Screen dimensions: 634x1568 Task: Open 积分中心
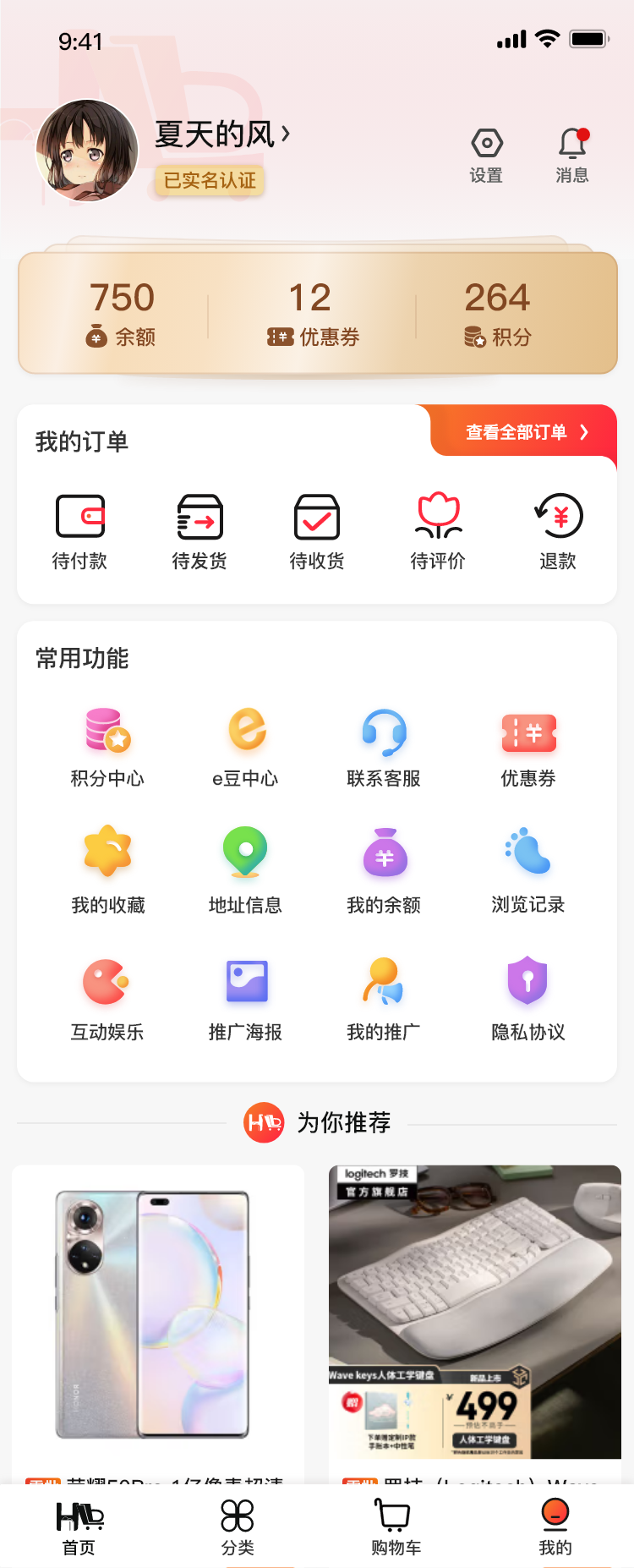107,748
